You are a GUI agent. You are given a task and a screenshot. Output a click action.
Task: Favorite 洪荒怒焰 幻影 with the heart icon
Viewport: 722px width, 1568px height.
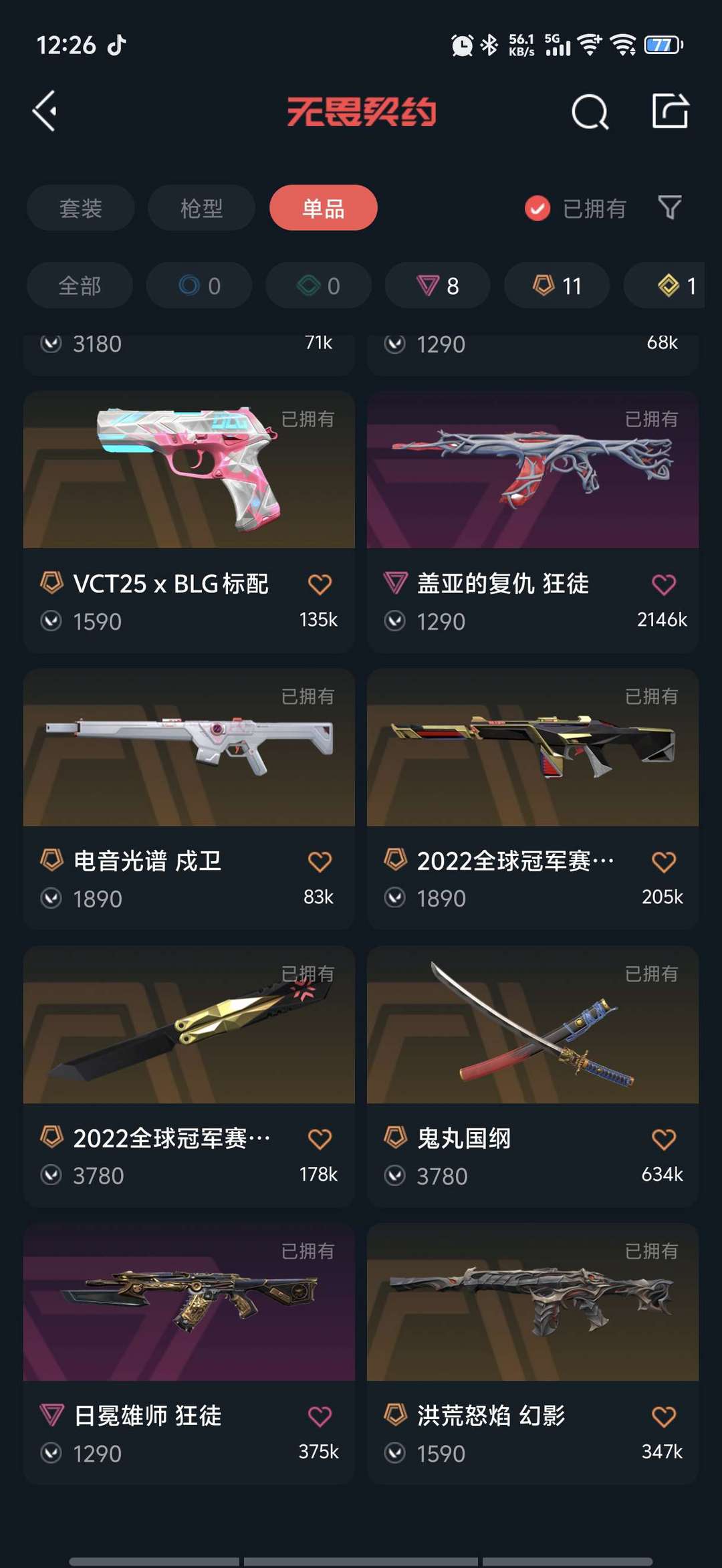[664, 1416]
